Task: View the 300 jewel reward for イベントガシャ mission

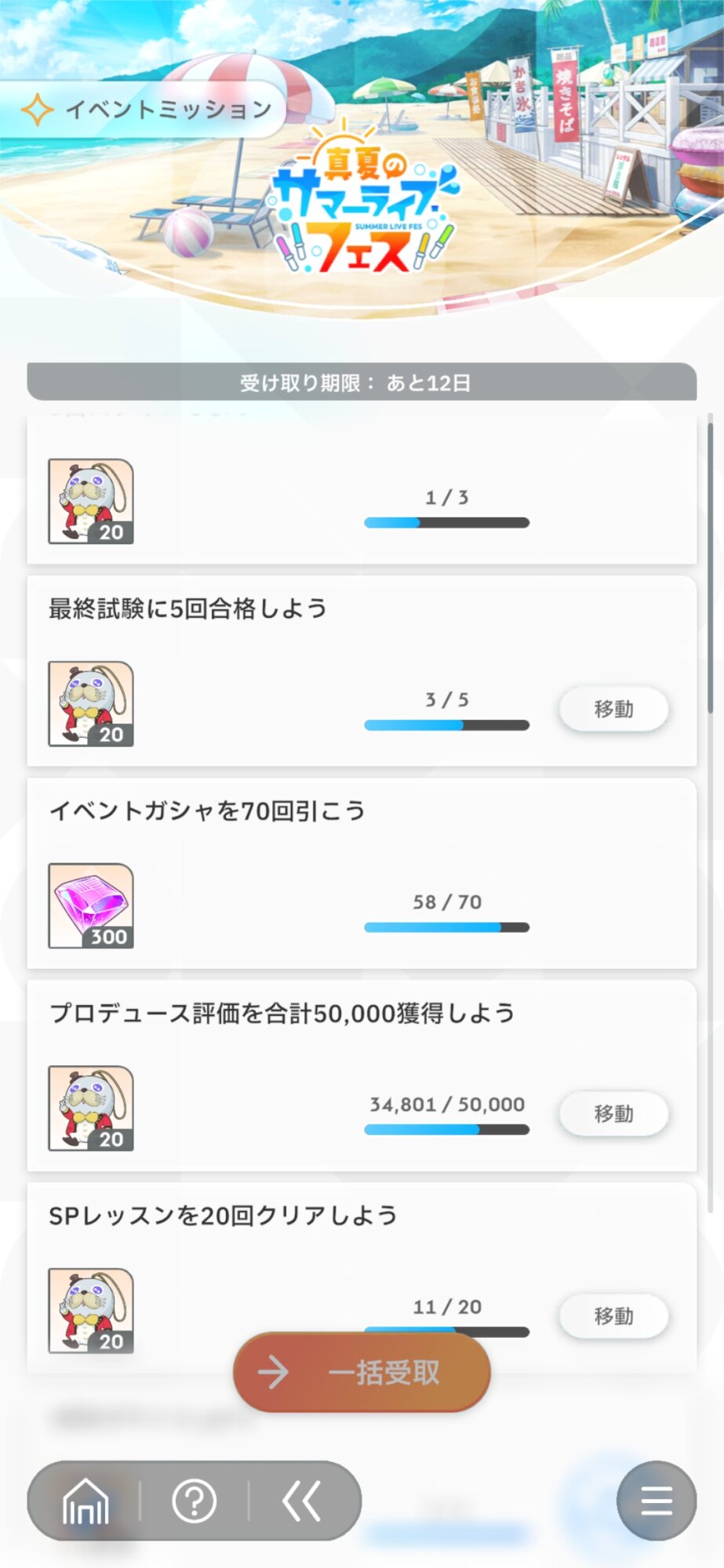Action: [x=91, y=906]
